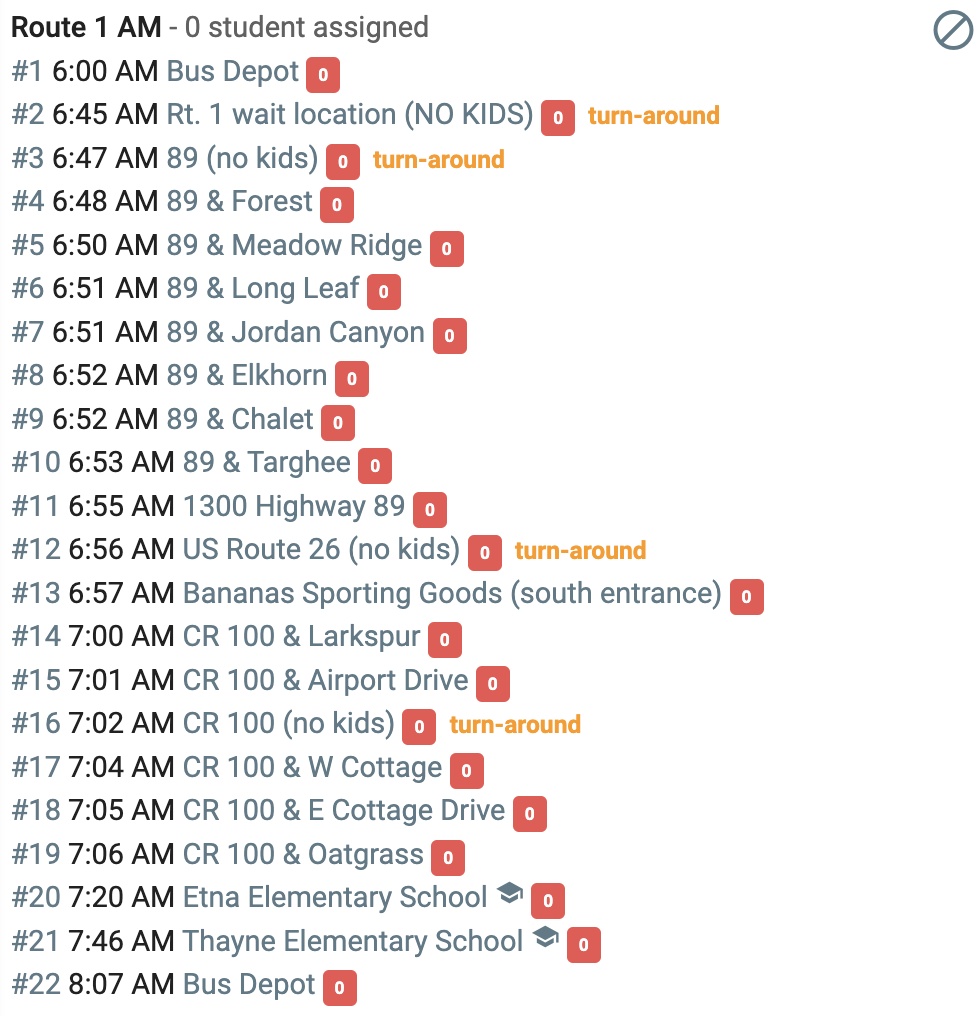Open the CR 100 & Oatgrass stop

pyautogui.click(x=303, y=854)
